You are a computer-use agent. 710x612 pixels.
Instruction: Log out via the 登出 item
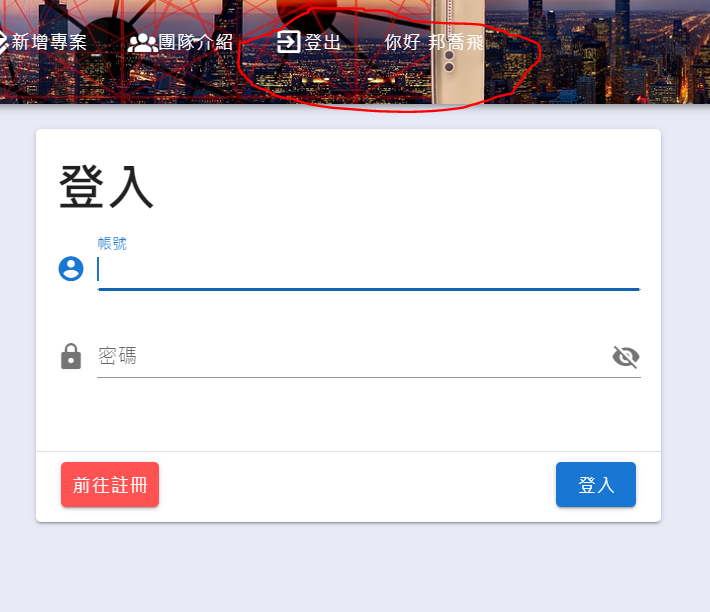pyautogui.click(x=309, y=42)
